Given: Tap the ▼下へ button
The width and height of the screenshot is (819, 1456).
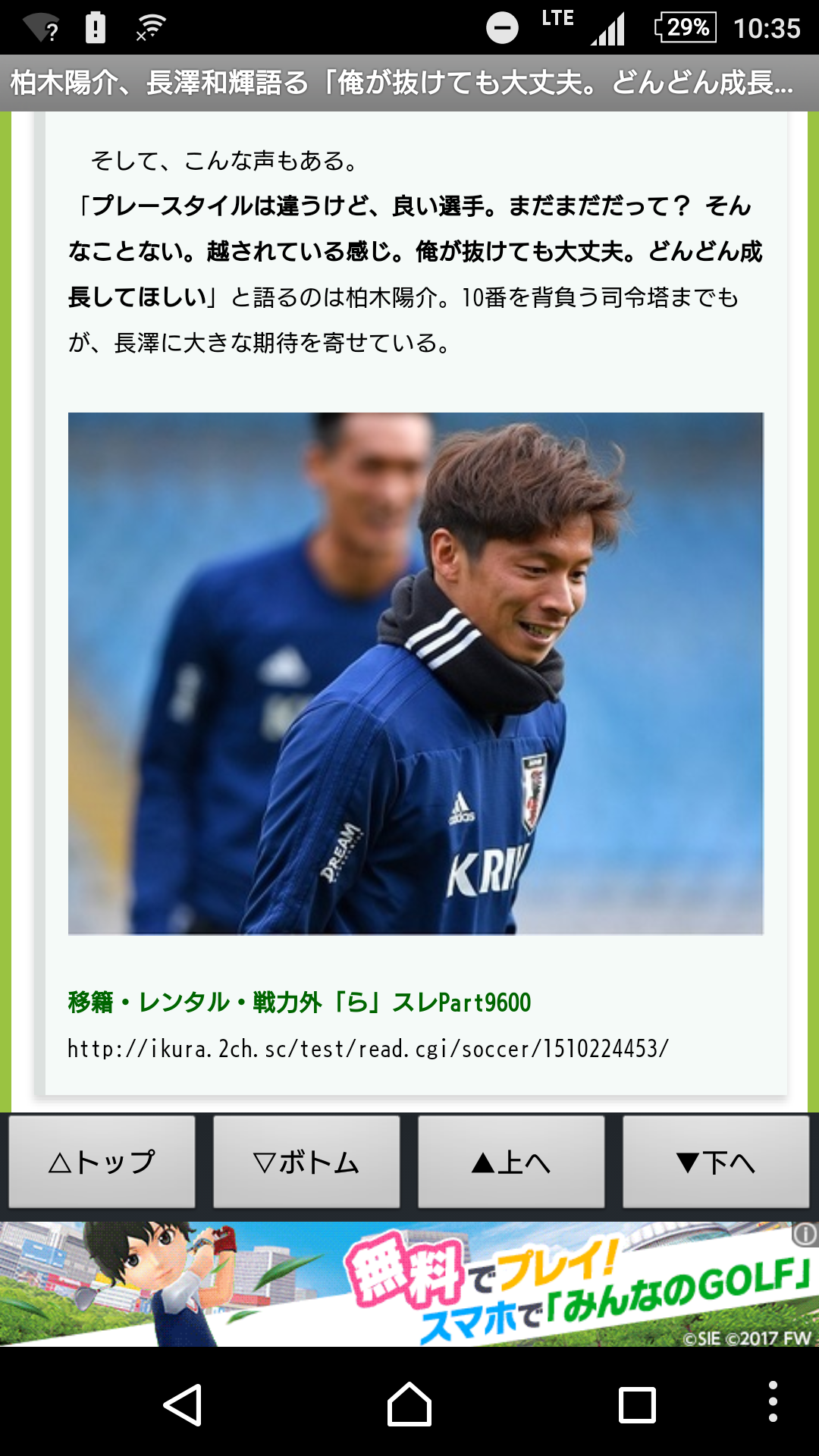Looking at the screenshot, I should pyautogui.click(x=716, y=1162).
